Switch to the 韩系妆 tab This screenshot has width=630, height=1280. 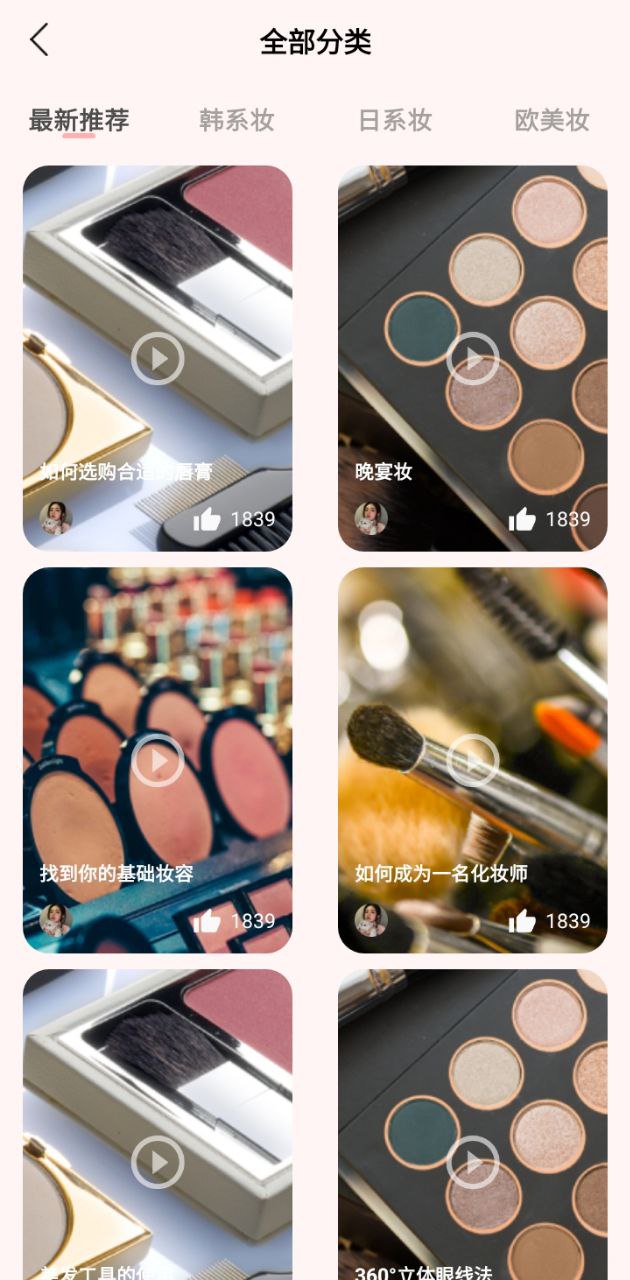point(236,121)
